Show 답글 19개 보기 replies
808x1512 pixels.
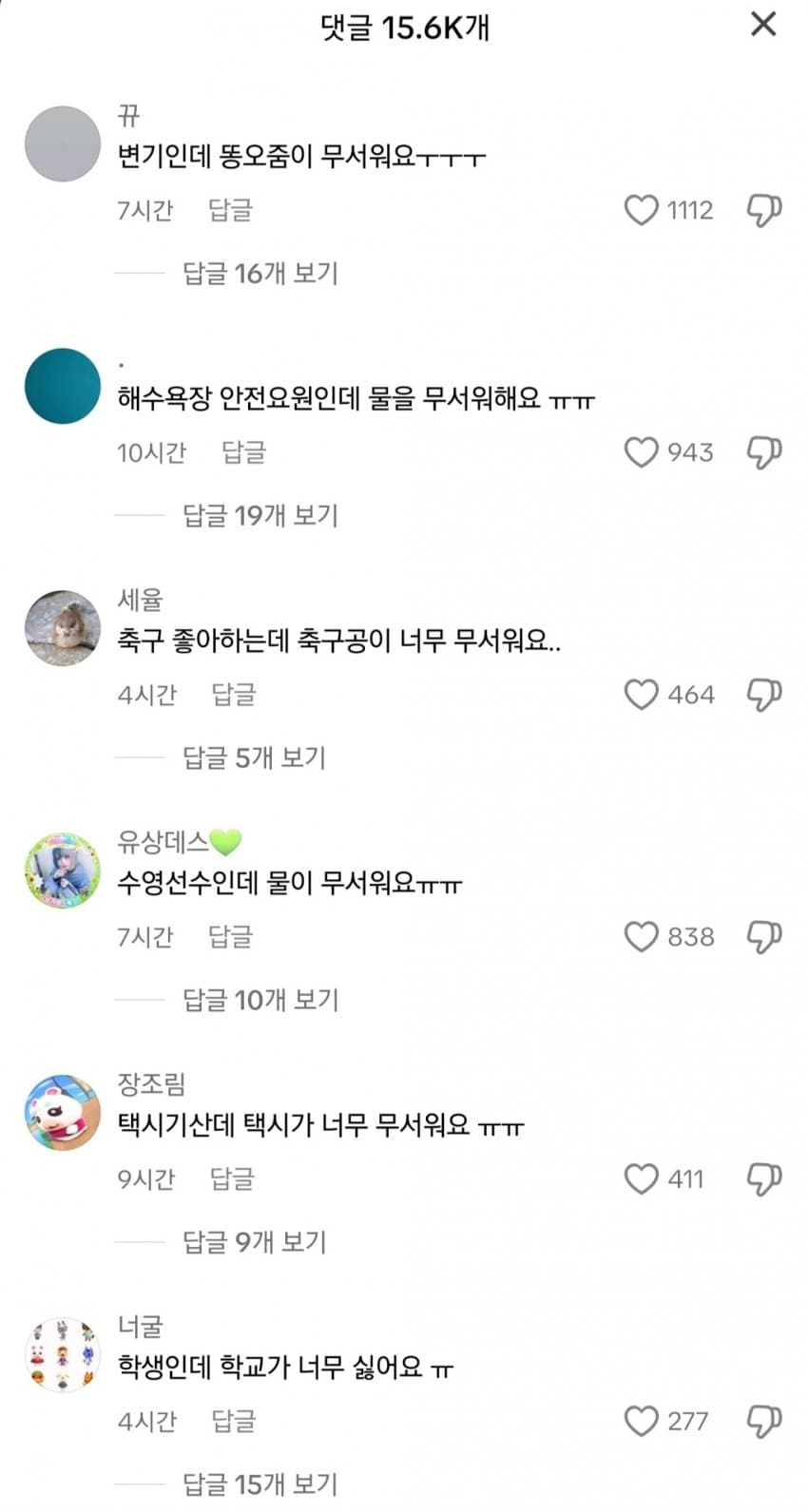pyautogui.click(x=260, y=516)
